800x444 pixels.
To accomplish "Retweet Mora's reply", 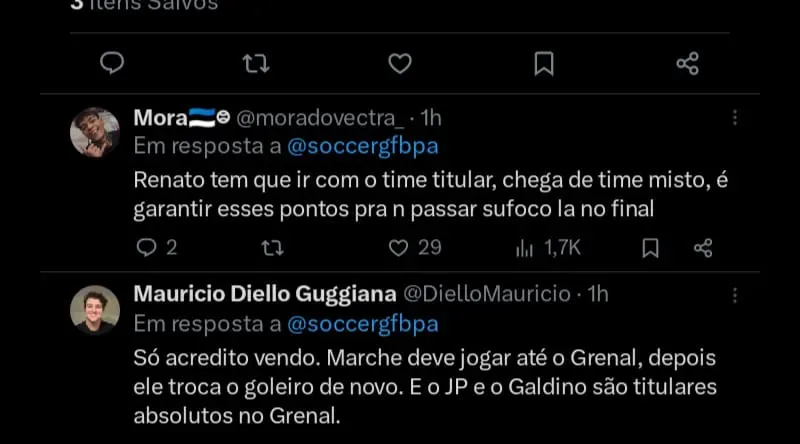I will pos(271,248).
